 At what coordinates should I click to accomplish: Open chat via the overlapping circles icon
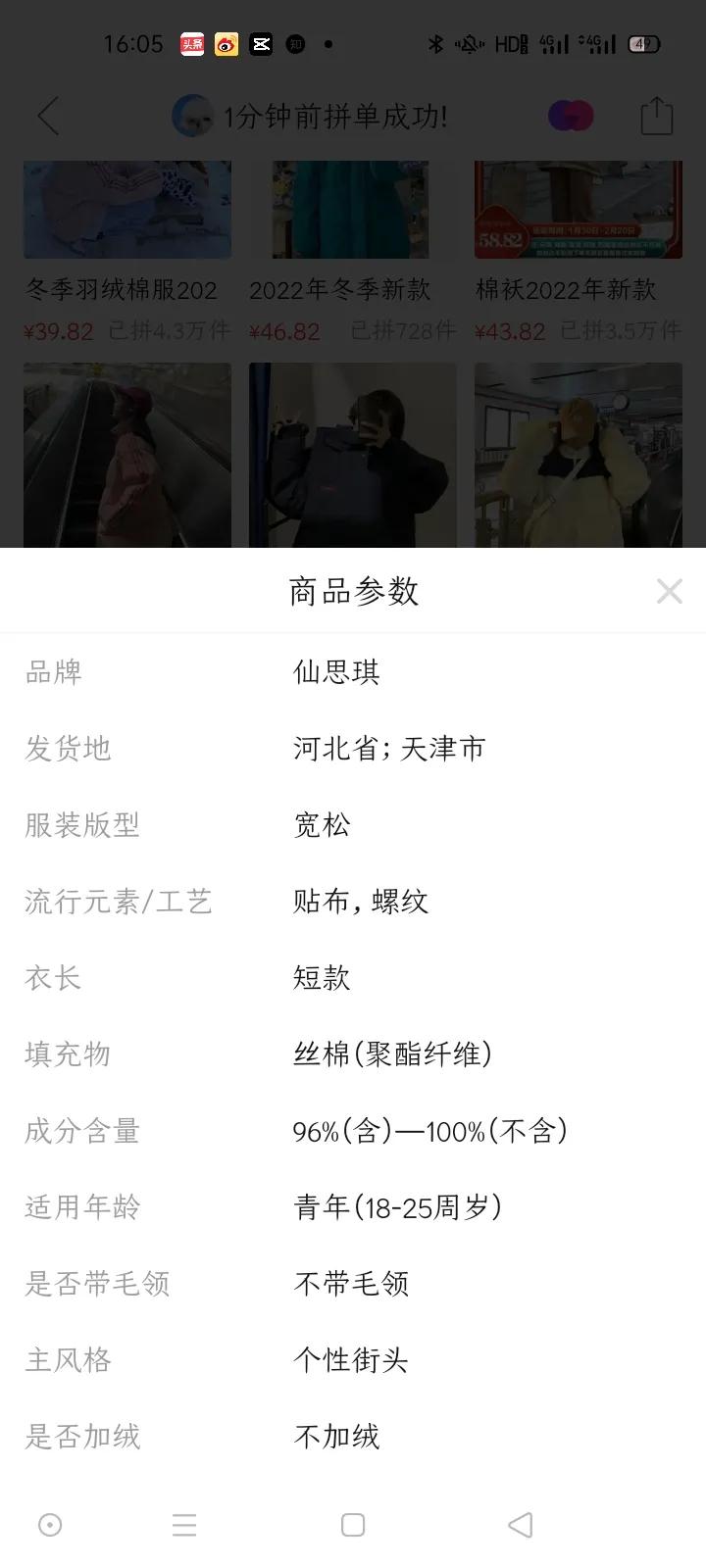click(570, 116)
